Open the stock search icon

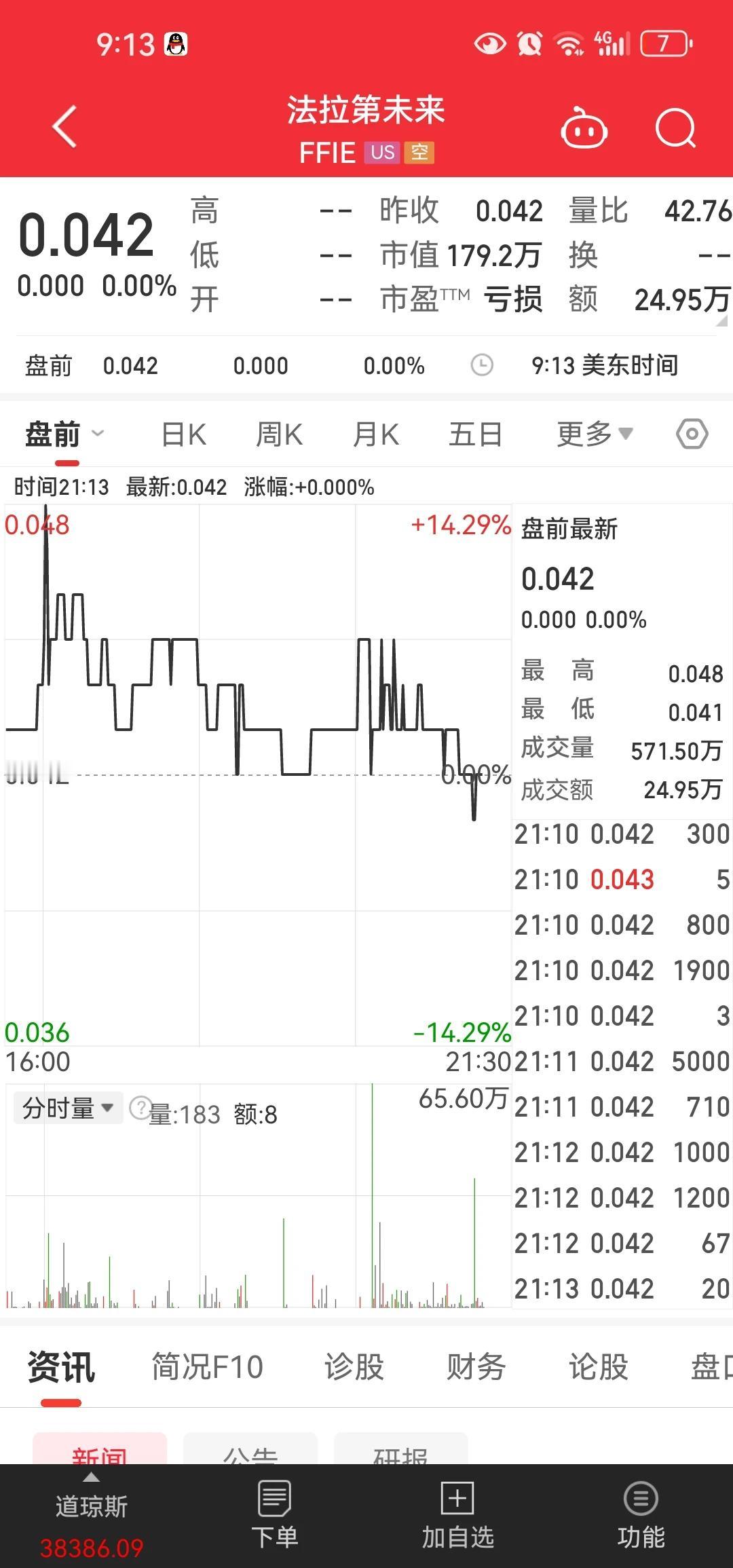pyautogui.click(x=675, y=128)
